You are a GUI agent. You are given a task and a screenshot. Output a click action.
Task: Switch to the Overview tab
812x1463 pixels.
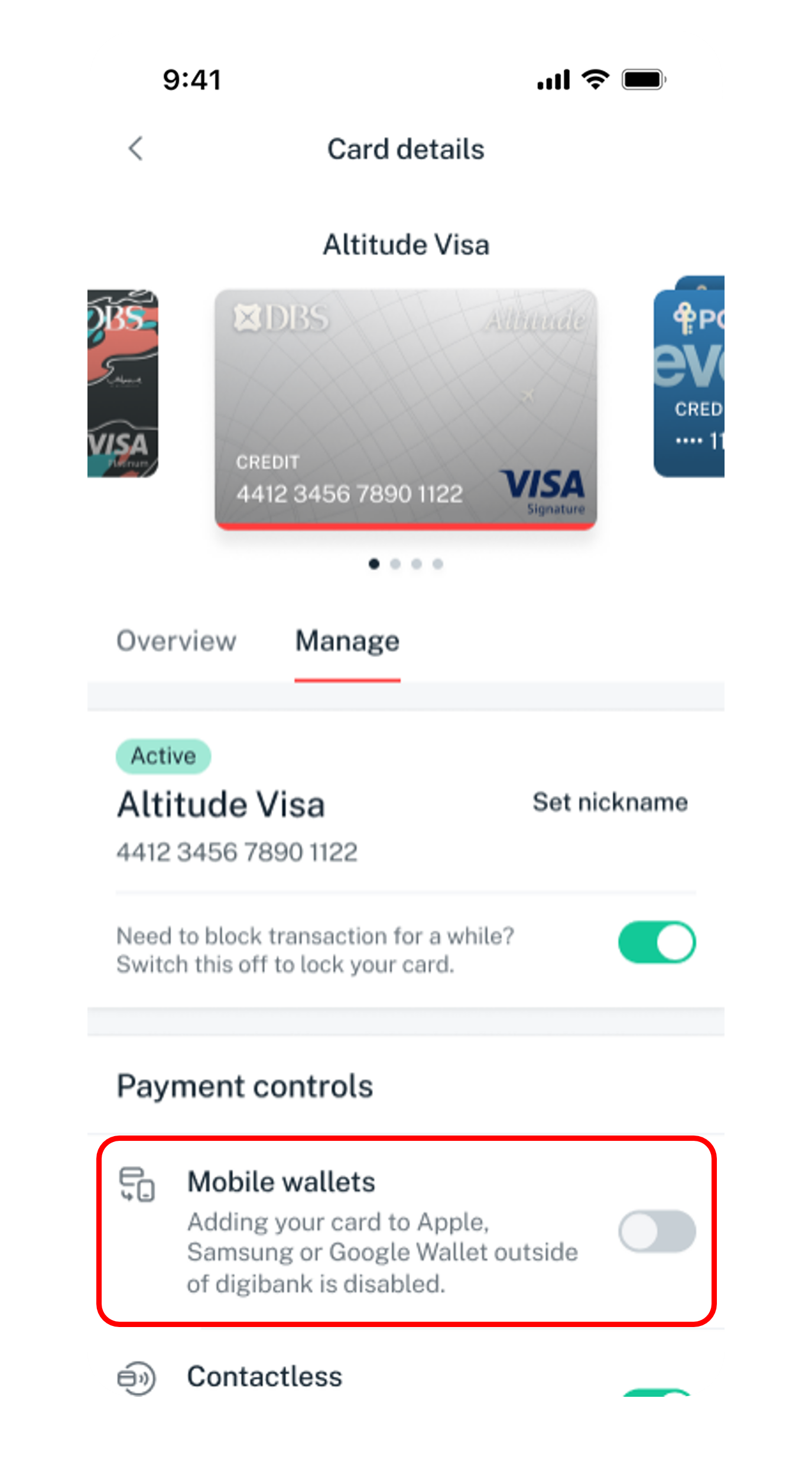(x=176, y=641)
